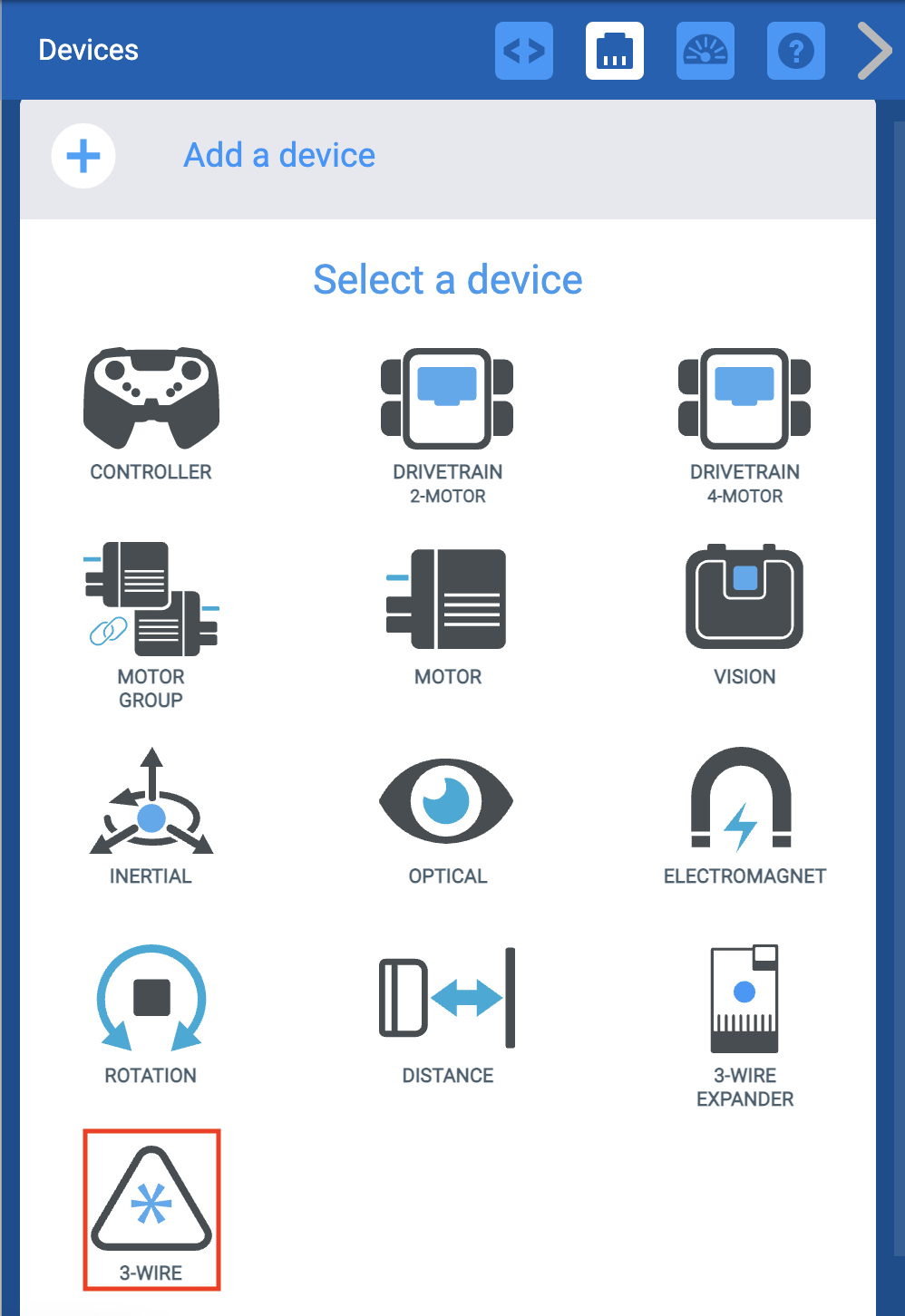Add an Inertial sensor
905x1316 pixels.
tap(151, 811)
